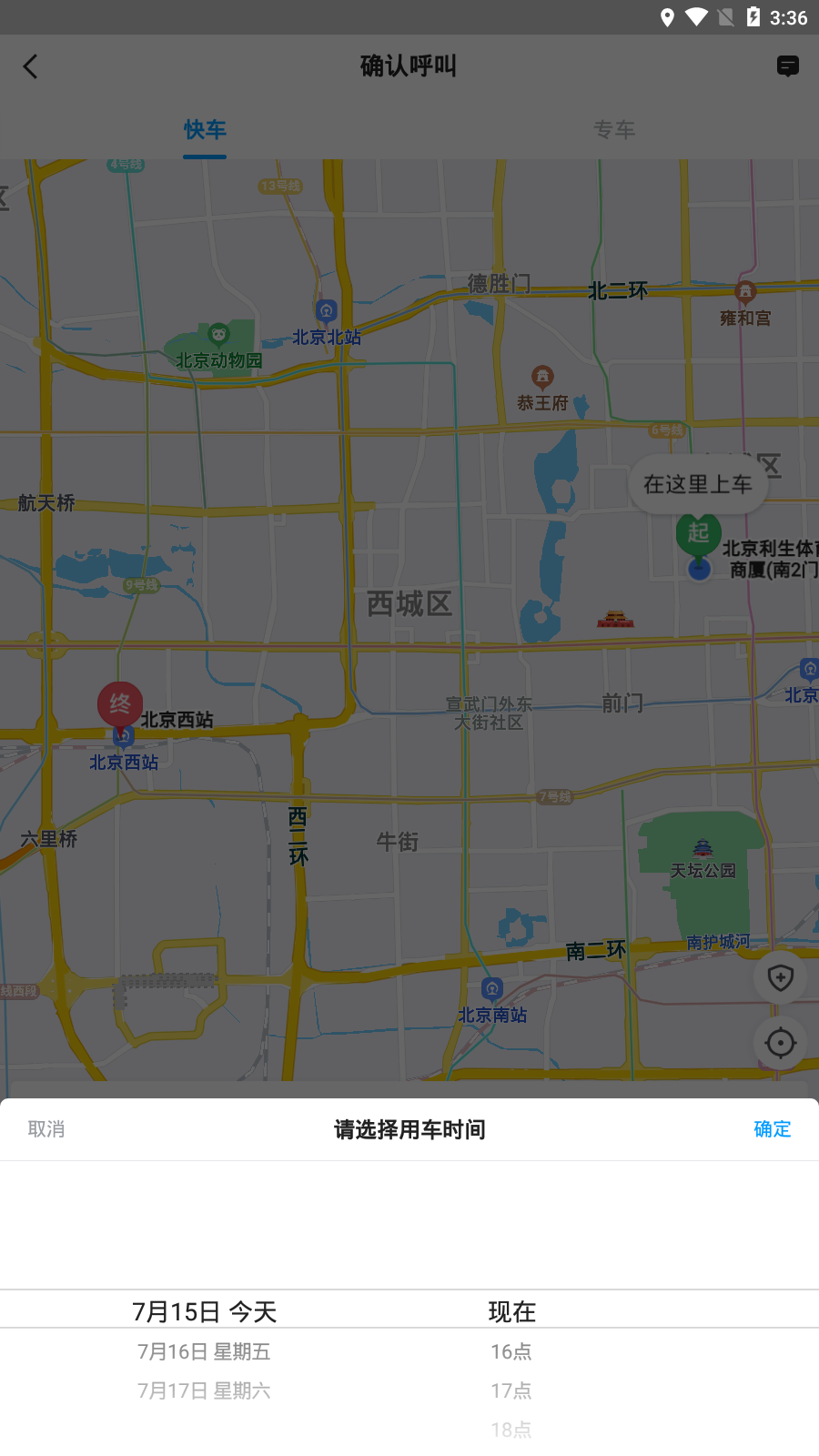Tap the 雍和宫 station icon on map

[x=743, y=293]
